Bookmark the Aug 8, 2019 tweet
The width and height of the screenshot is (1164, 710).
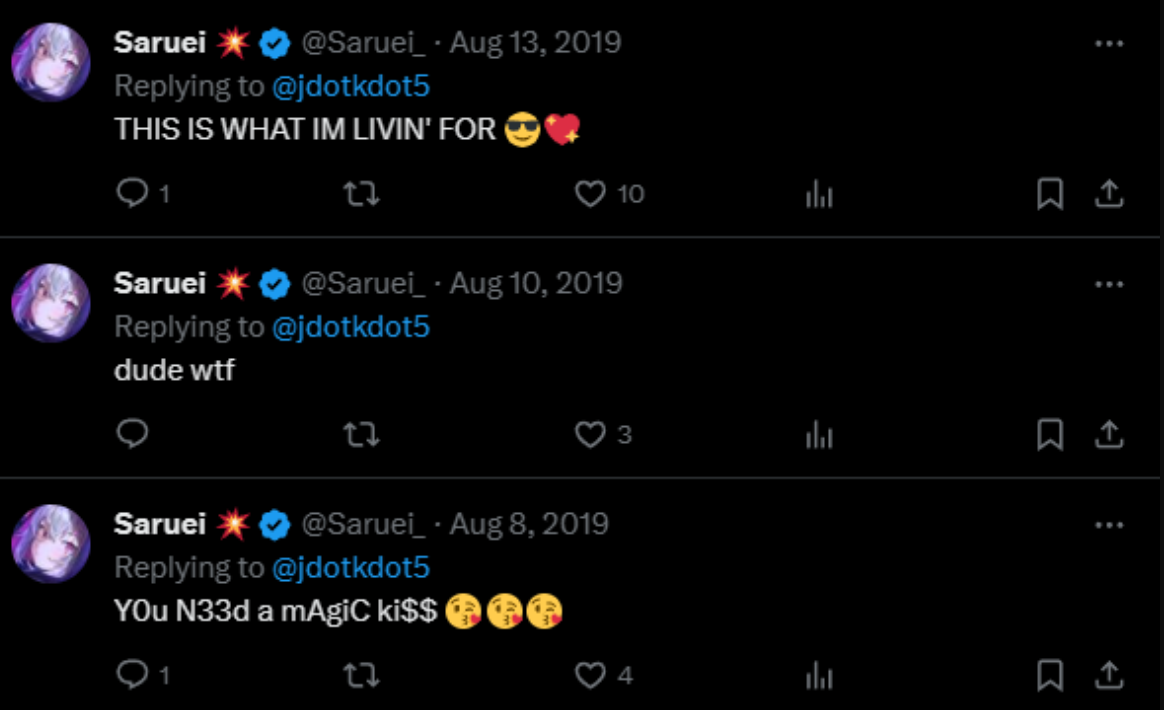[1049, 675]
